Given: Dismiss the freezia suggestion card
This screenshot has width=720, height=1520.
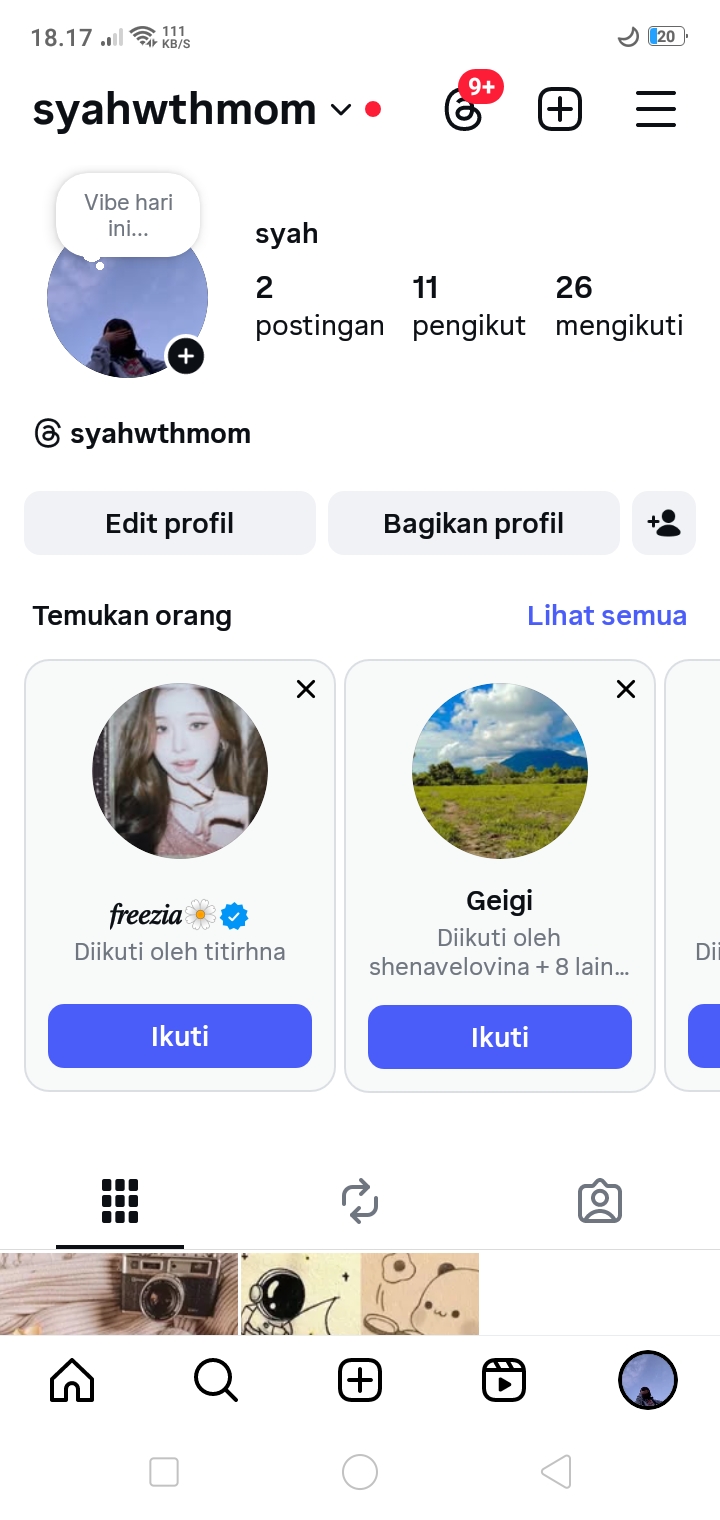Looking at the screenshot, I should (x=306, y=689).
